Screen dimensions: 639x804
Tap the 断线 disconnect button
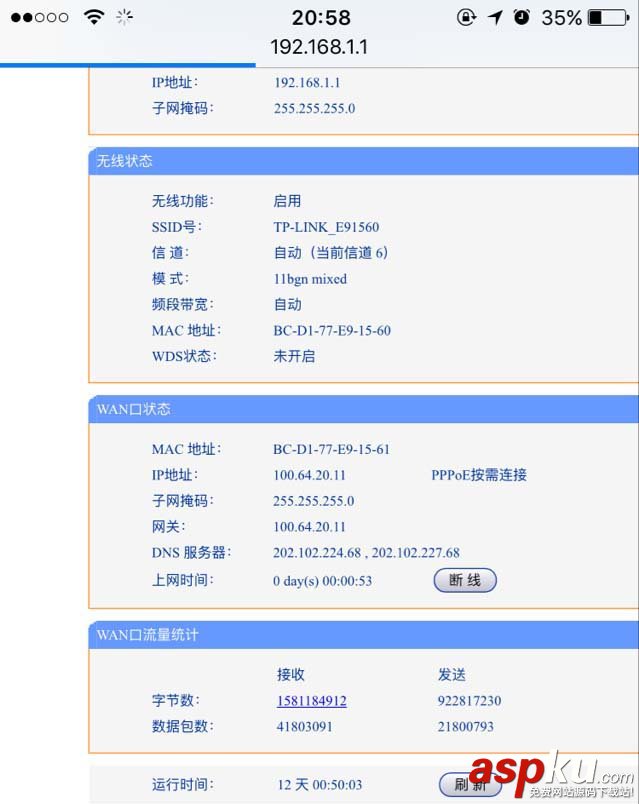pyautogui.click(x=464, y=580)
